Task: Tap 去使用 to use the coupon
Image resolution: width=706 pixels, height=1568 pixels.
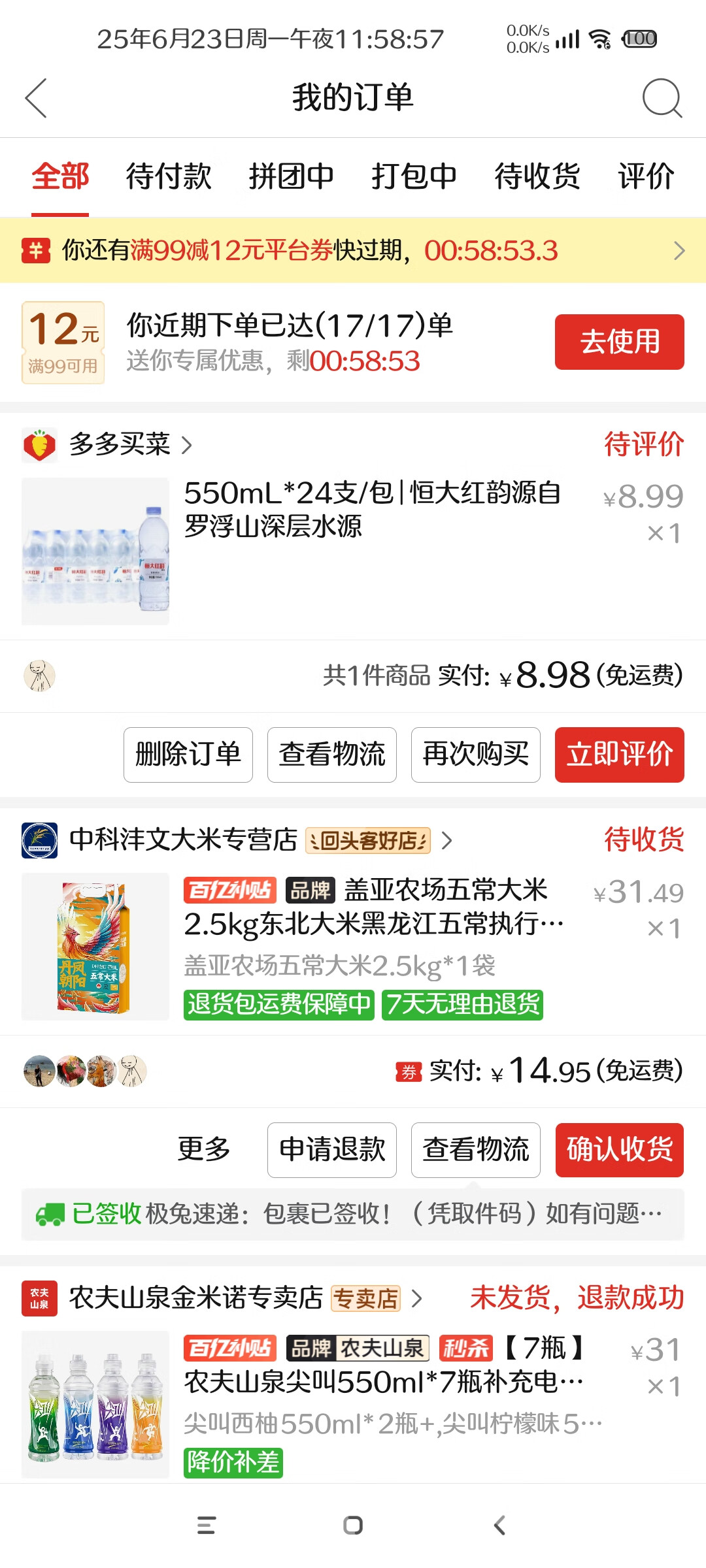Action: 619,342
